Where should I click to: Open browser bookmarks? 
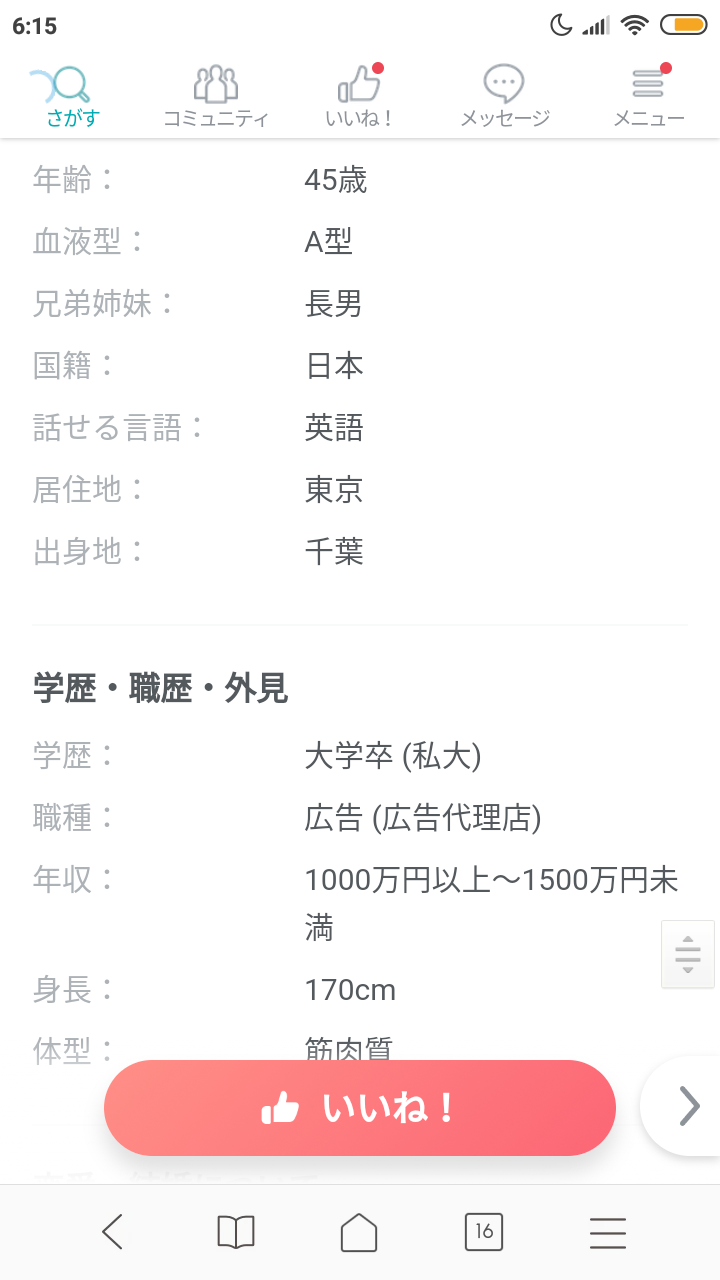[x=236, y=1232]
